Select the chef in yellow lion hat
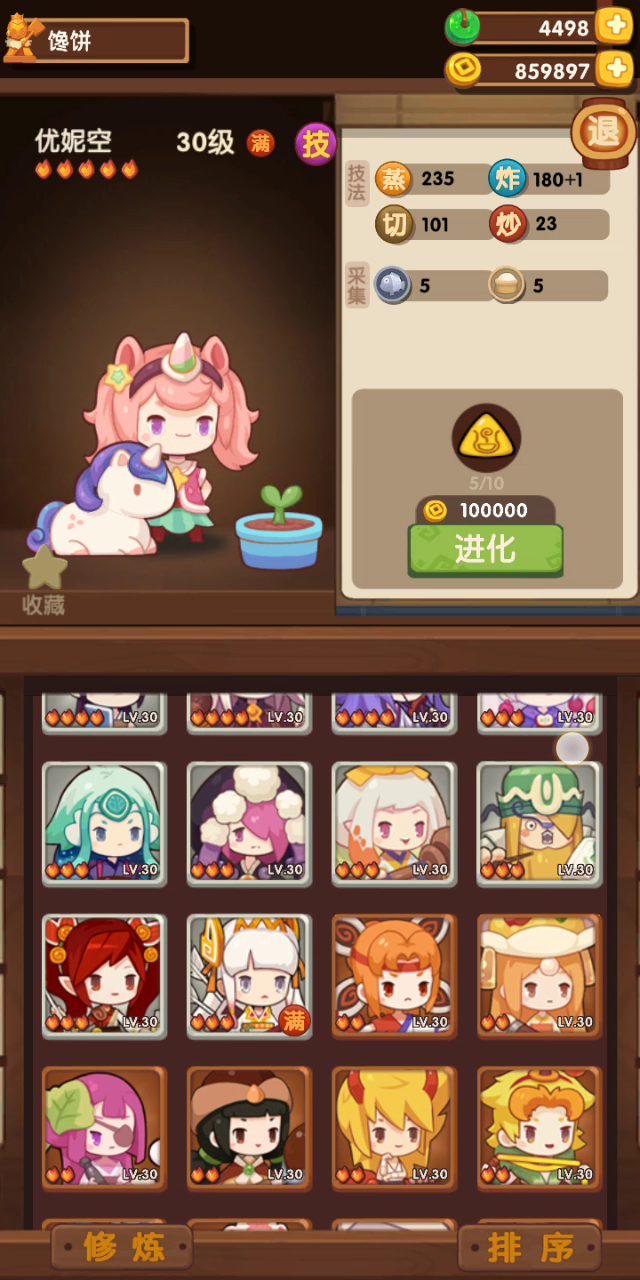640x1280 pixels. 539,1128
